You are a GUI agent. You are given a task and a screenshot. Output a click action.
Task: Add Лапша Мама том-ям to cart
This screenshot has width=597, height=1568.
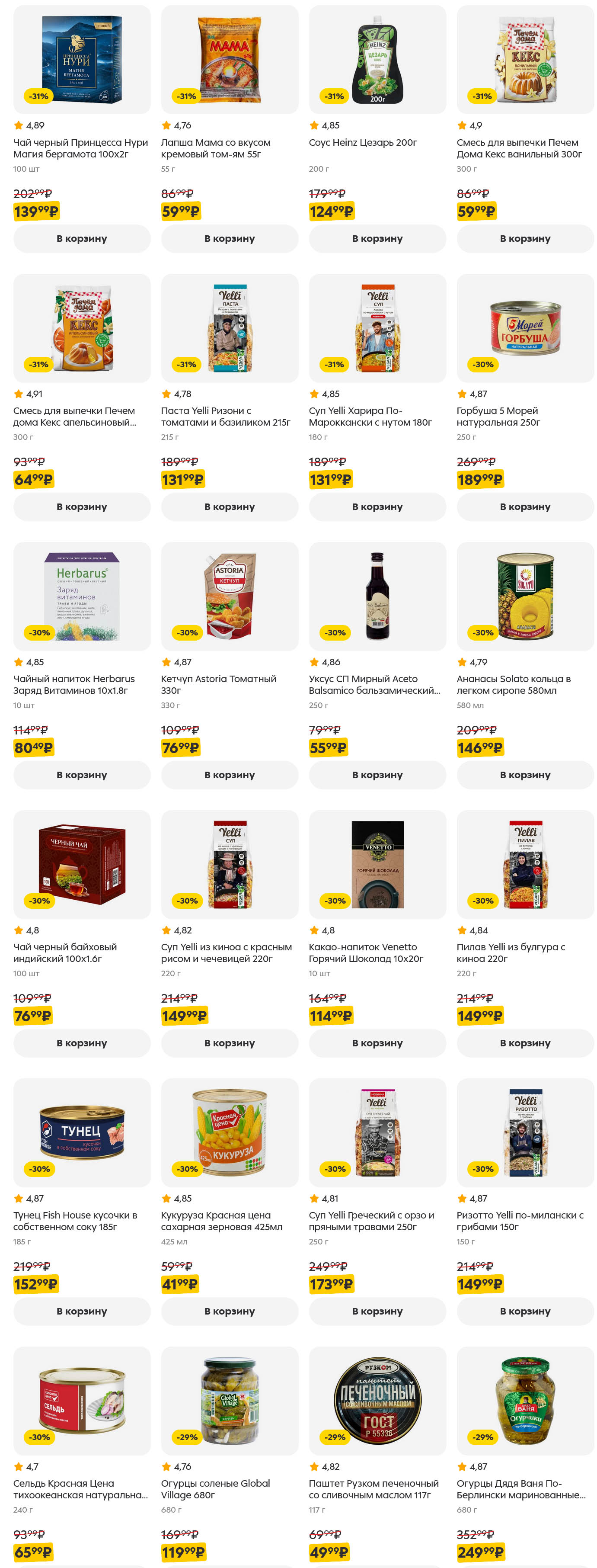coord(230,239)
